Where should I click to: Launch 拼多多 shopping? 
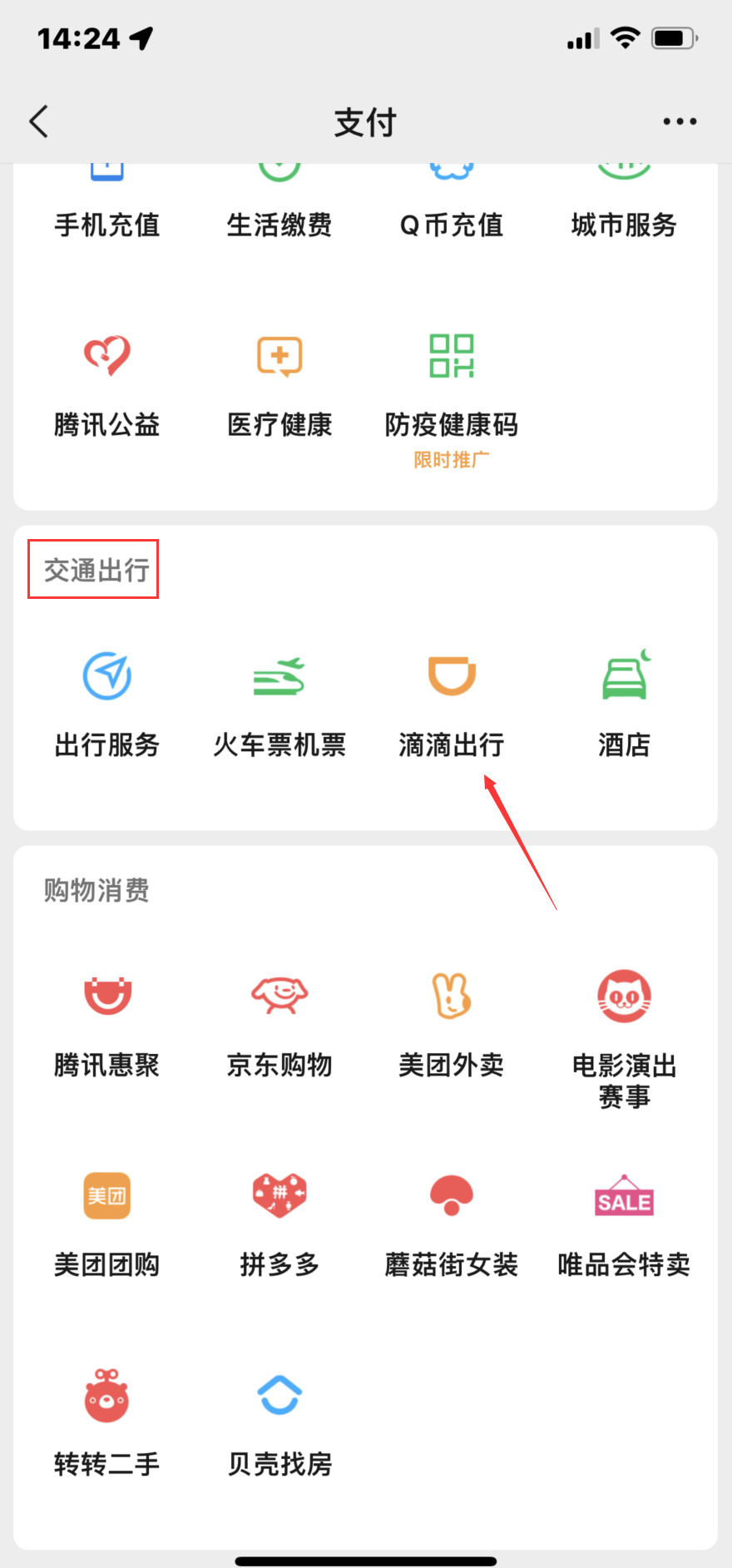point(279,1224)
